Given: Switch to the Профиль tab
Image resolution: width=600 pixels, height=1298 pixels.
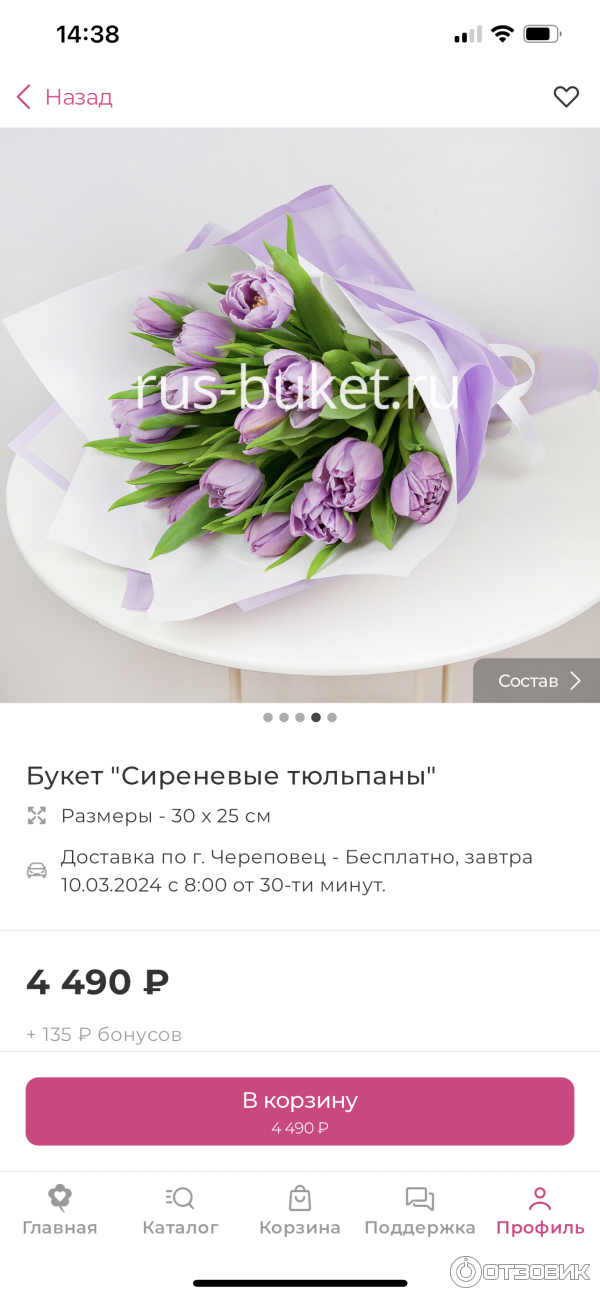Looking at the screenshot, I should coord(540,1210).
